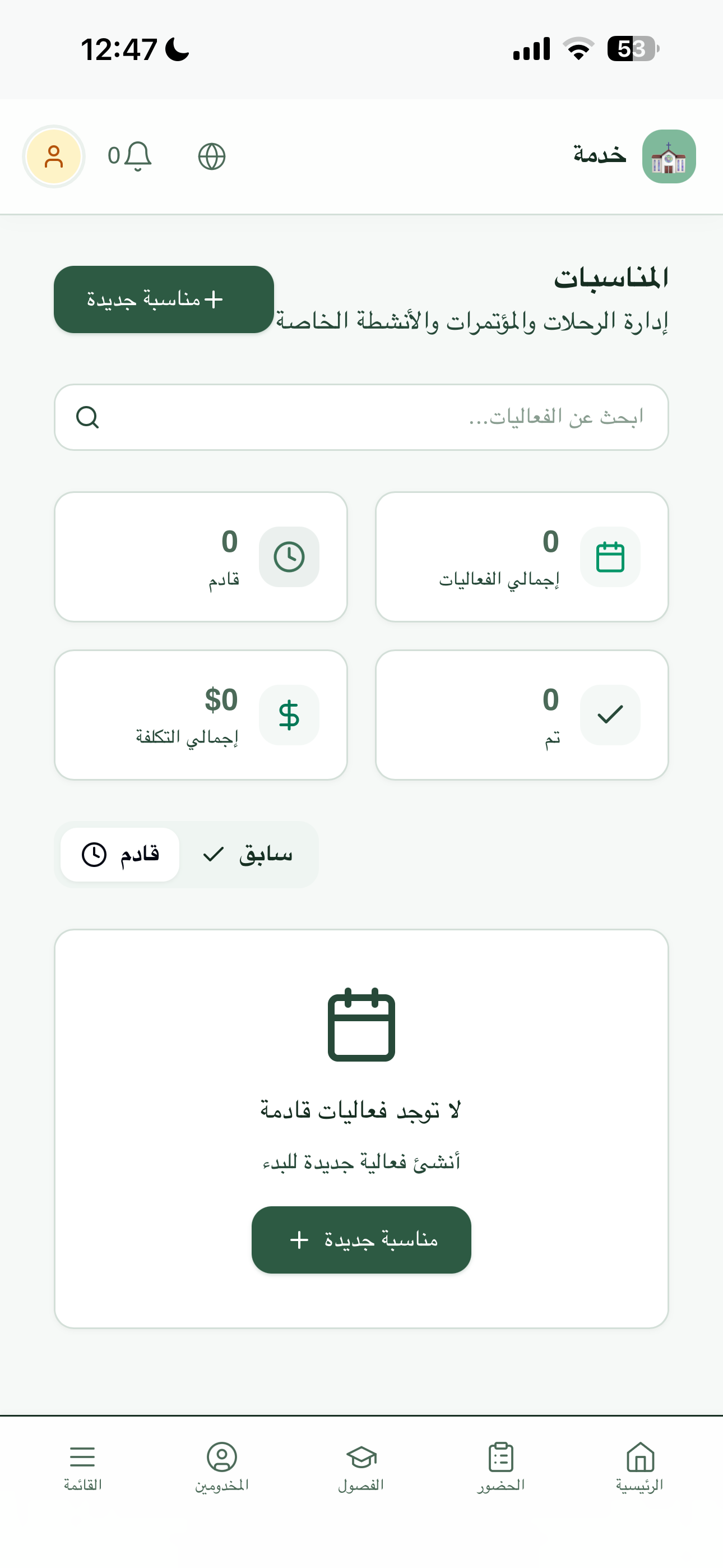Open the خدمة church app logo
The height and width of the screenshot is (1568, 723).
669,156
